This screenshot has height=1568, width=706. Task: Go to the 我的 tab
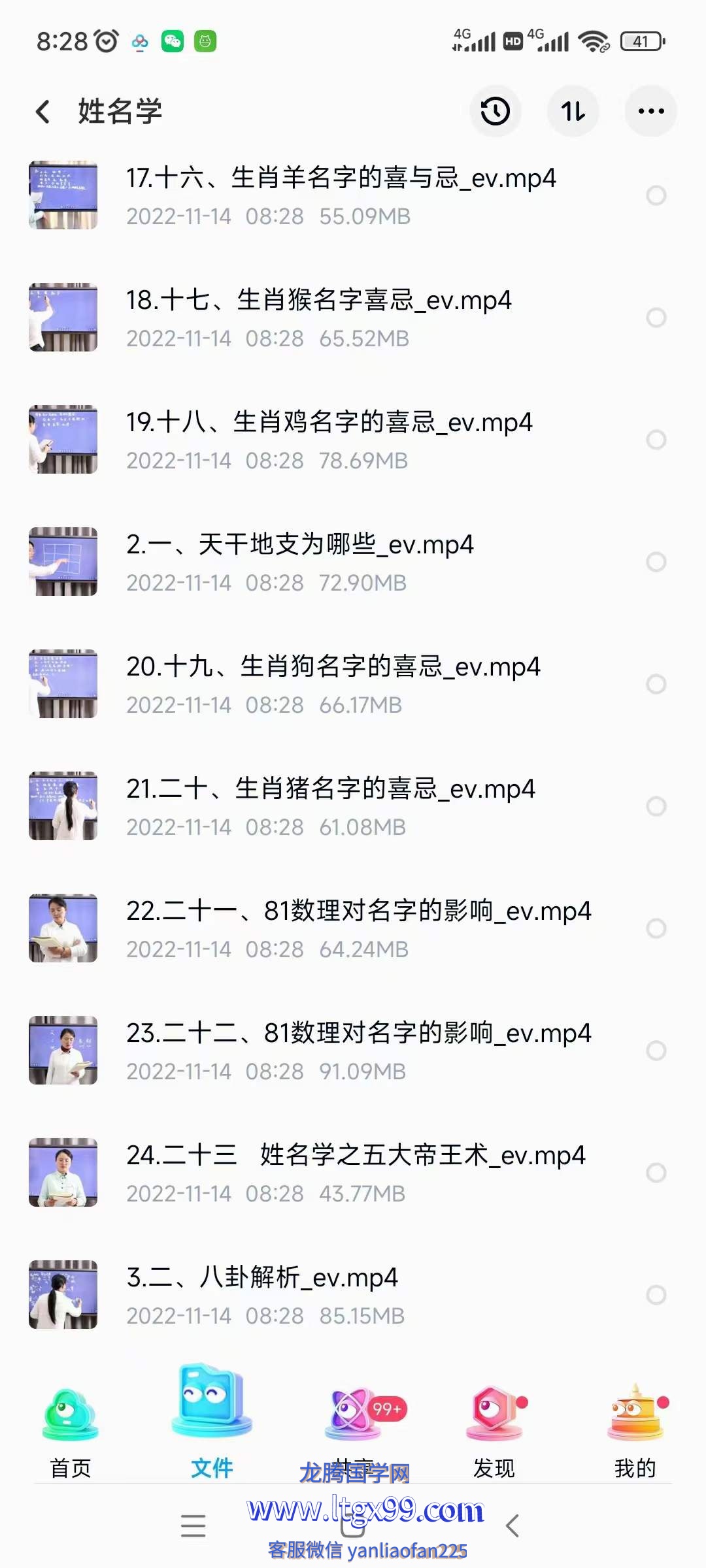(635, 1431)
